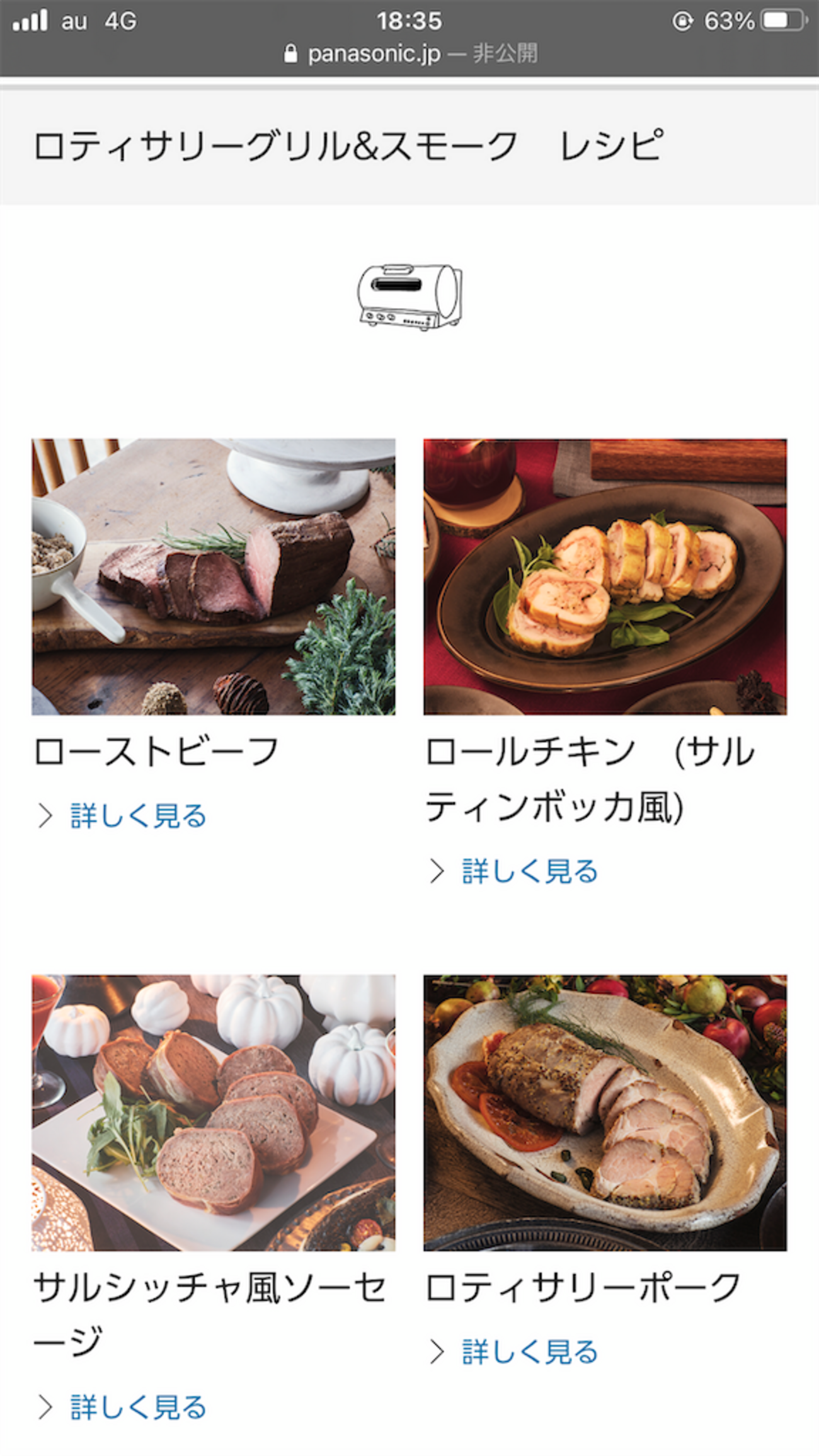Tap 詳しく見る under ロールチキン

coord(530,871)
